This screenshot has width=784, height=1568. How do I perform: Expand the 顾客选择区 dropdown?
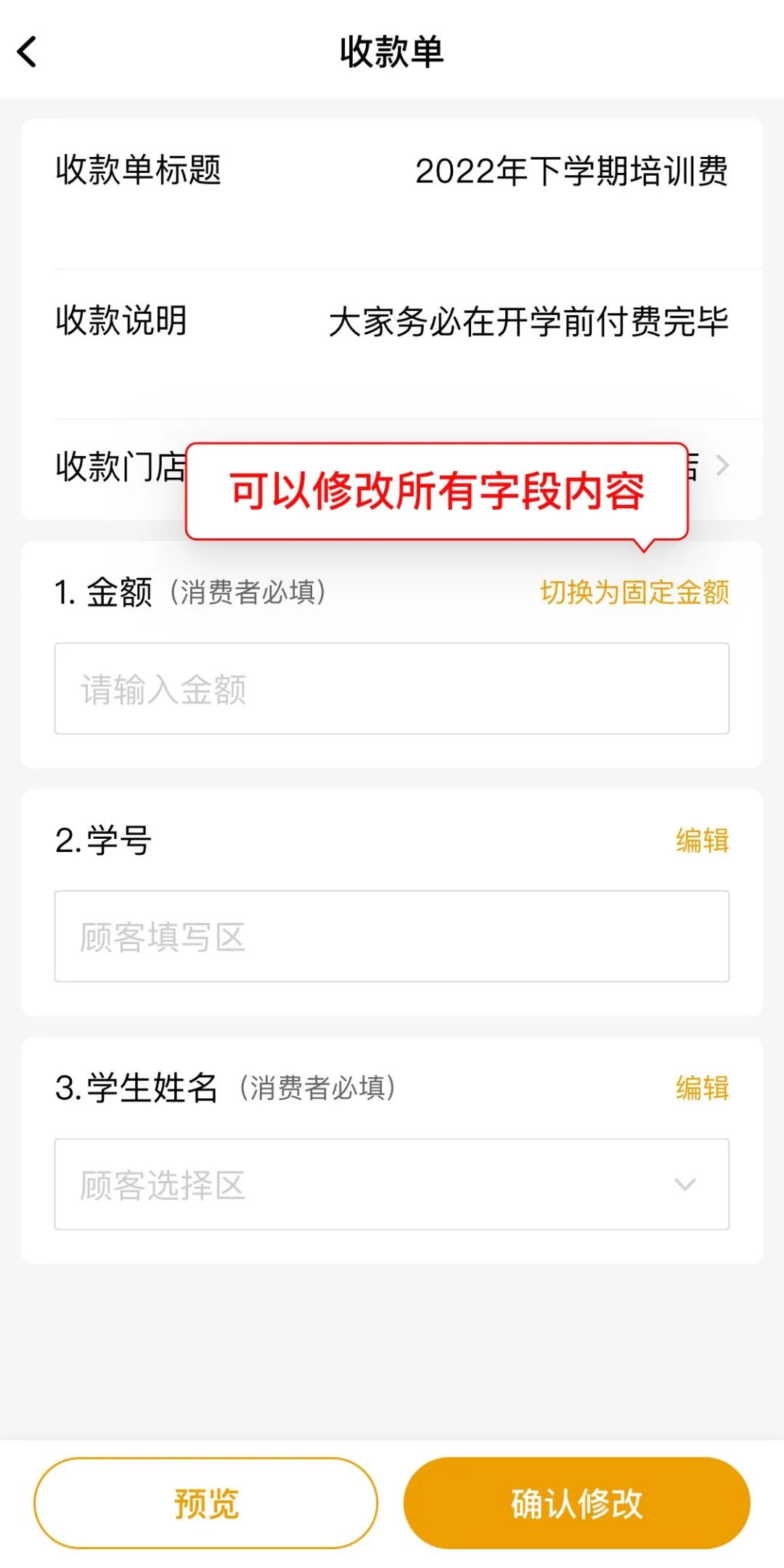(x=392, y=1185)
